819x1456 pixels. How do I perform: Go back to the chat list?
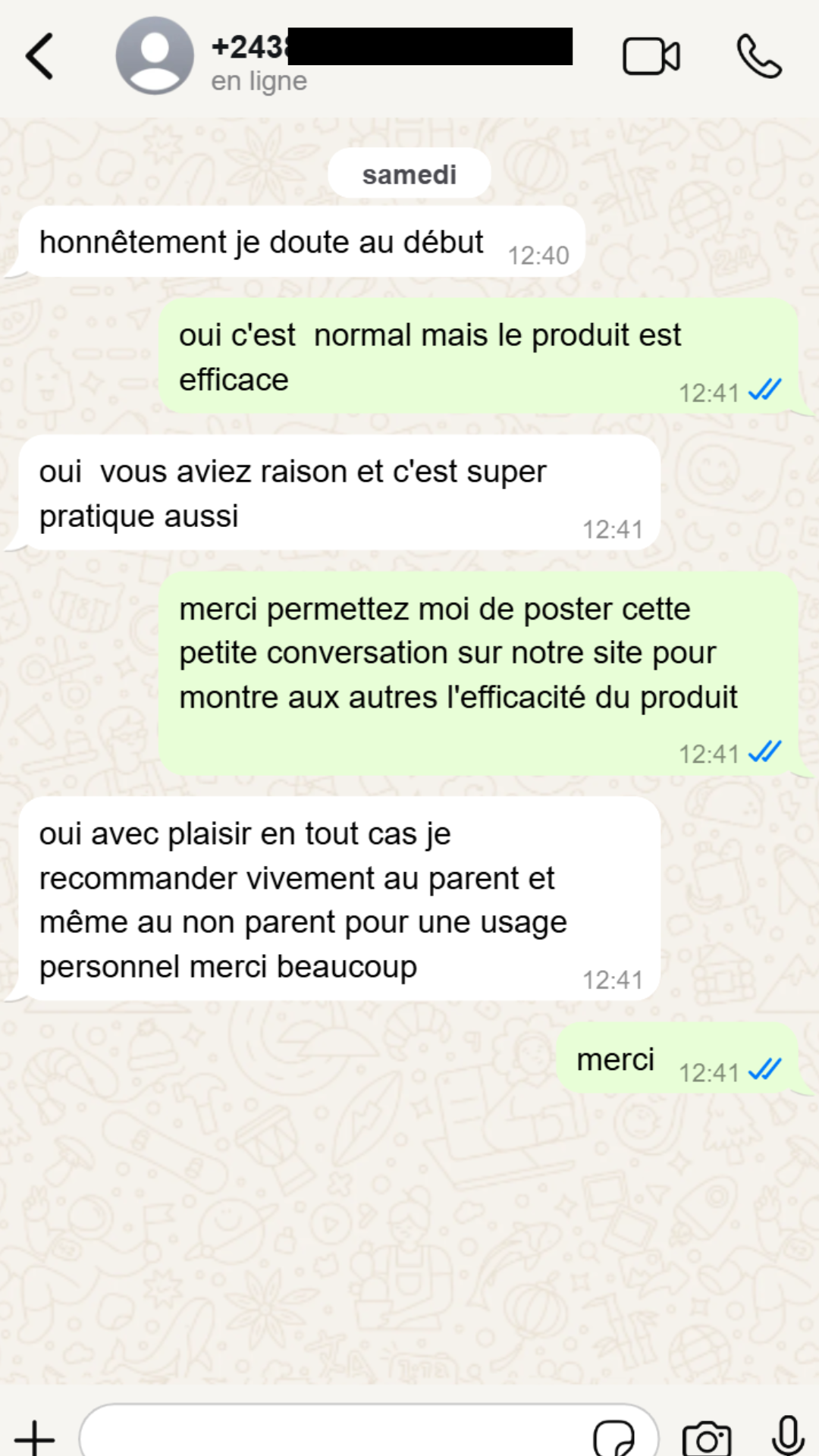tap(39, 56)
